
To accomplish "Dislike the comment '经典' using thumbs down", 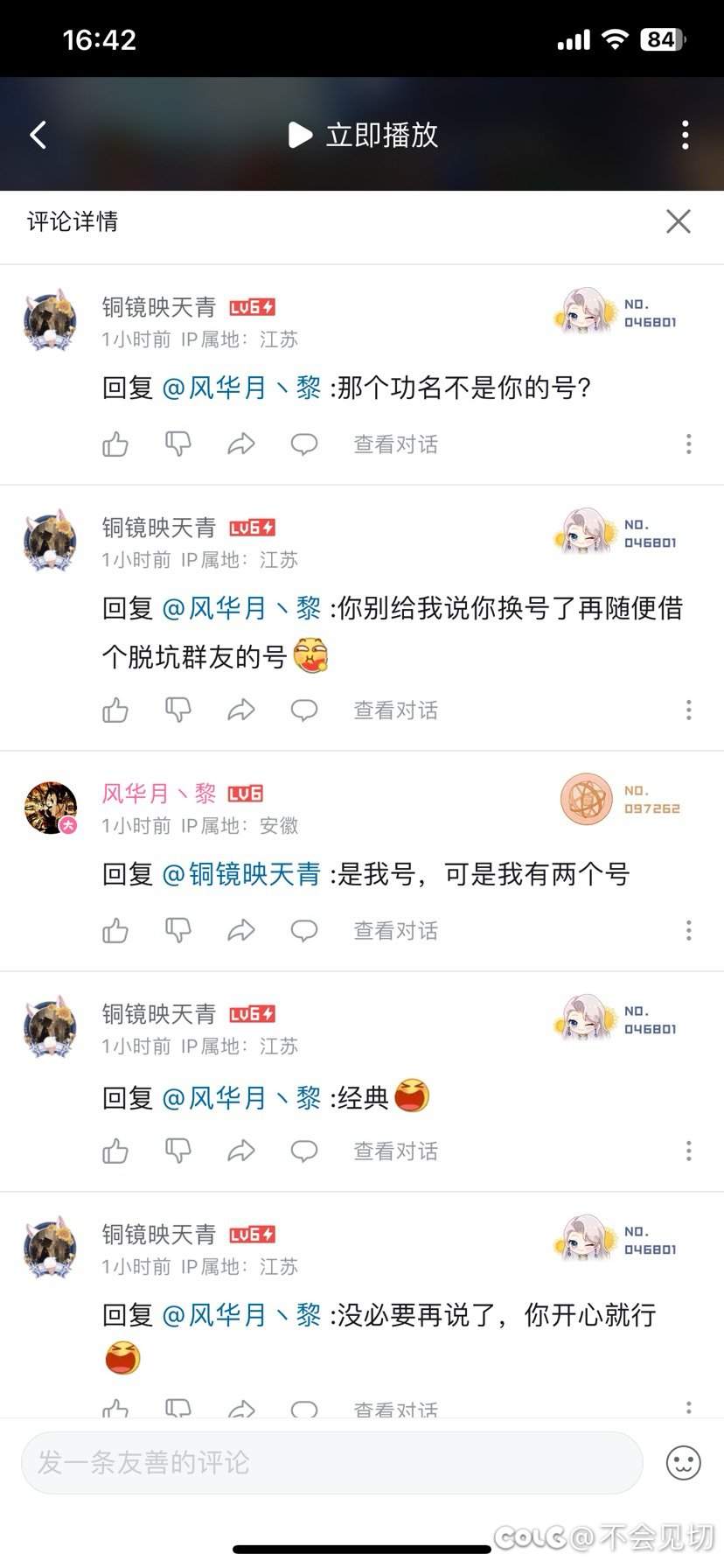I will [179, 1151].
